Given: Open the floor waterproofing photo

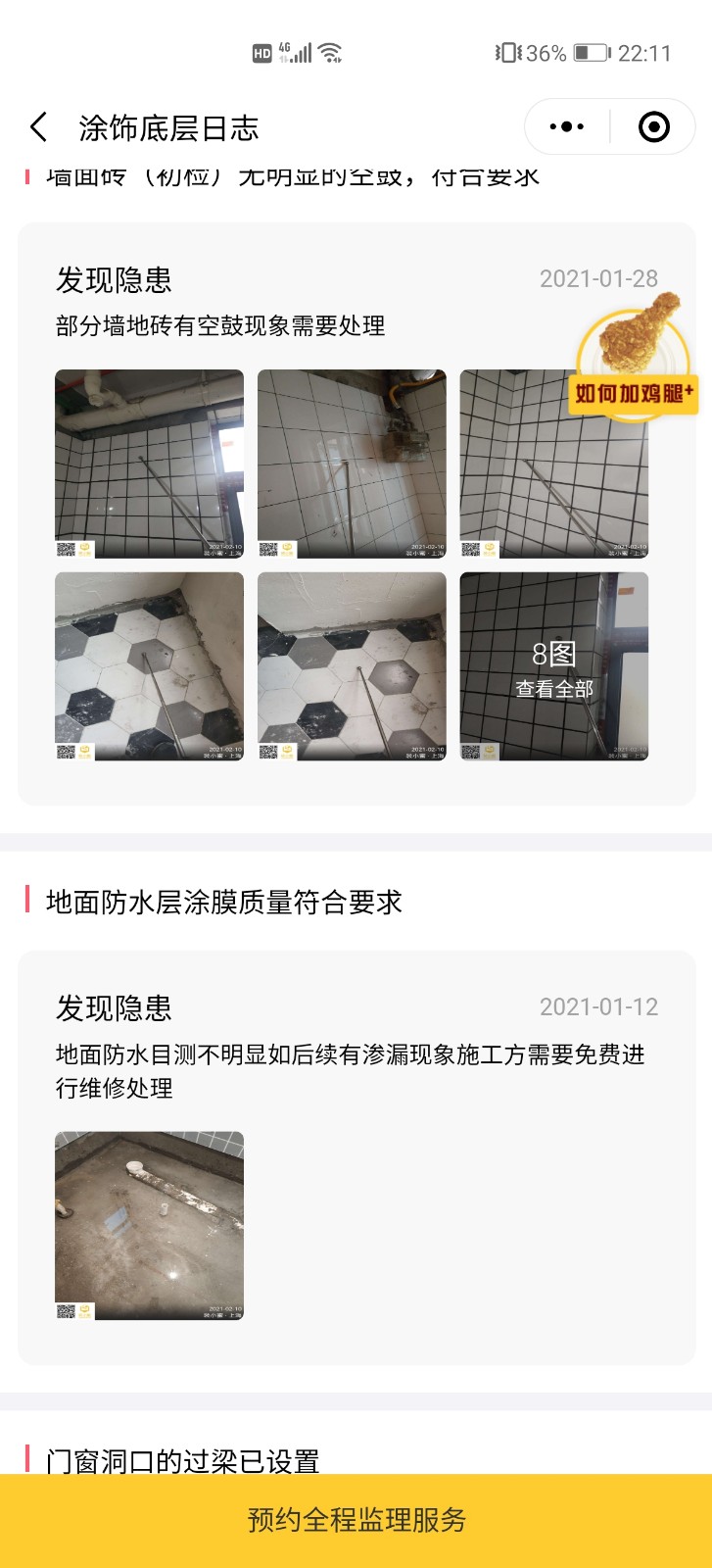Looking at the screenshot, I should click(x=149, y=1225).
